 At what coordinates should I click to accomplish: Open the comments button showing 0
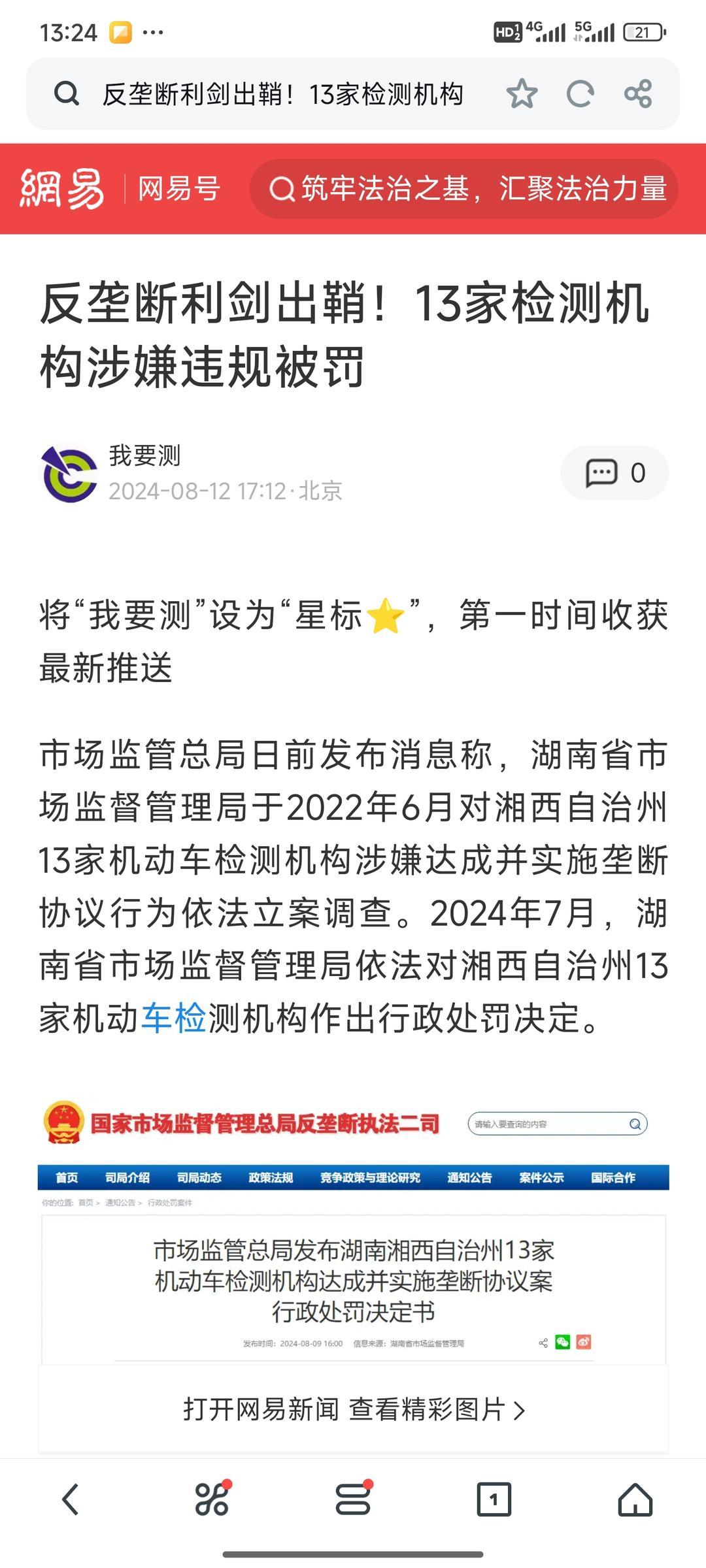(x=614, y=473)
